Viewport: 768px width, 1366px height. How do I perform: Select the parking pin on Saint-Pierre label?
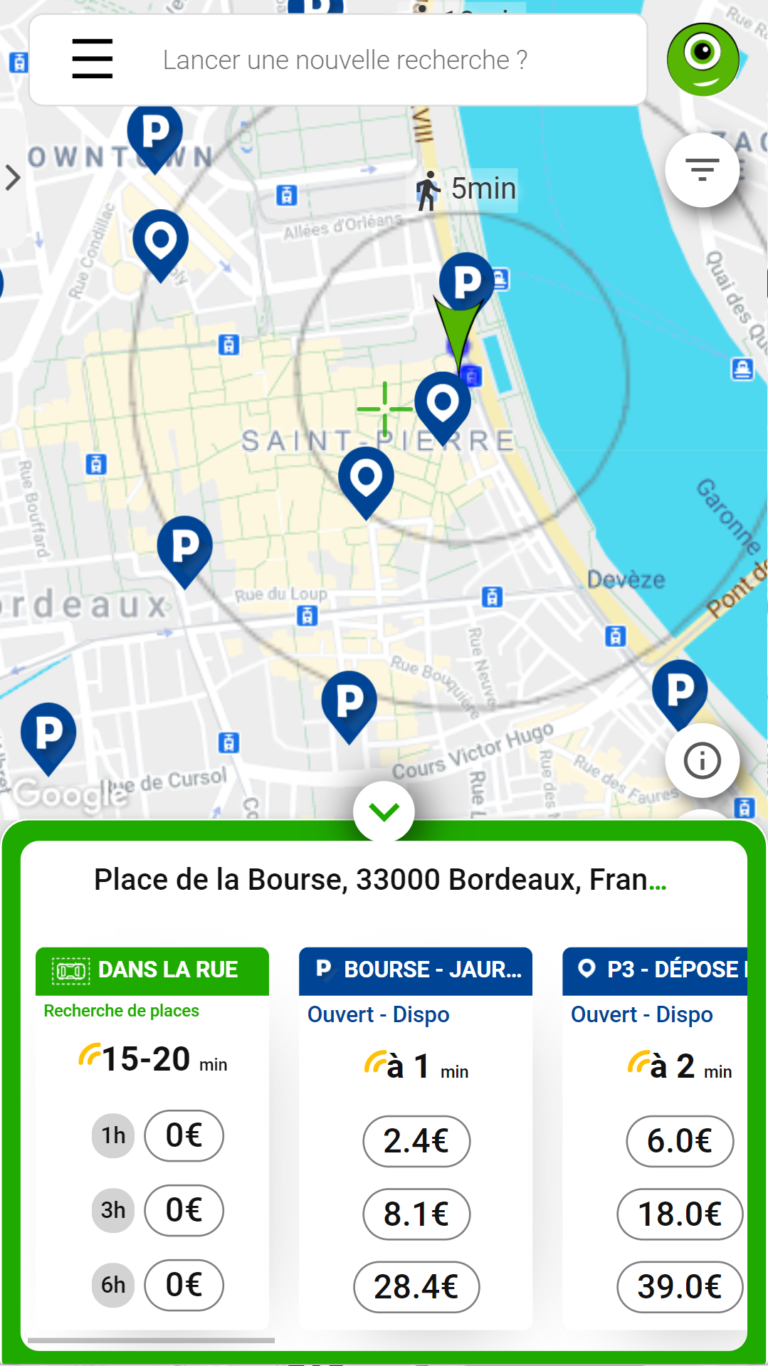pos(442,402)
